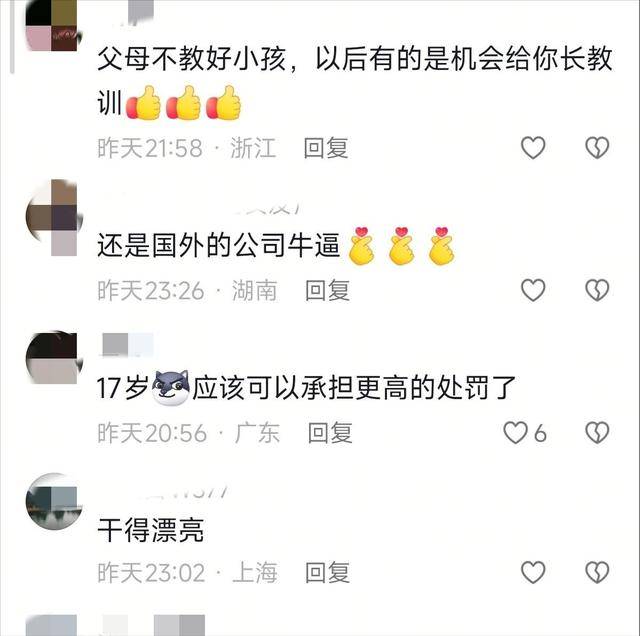Like the comment 干得漂亮
640x636 pixels.
[533, 572]
